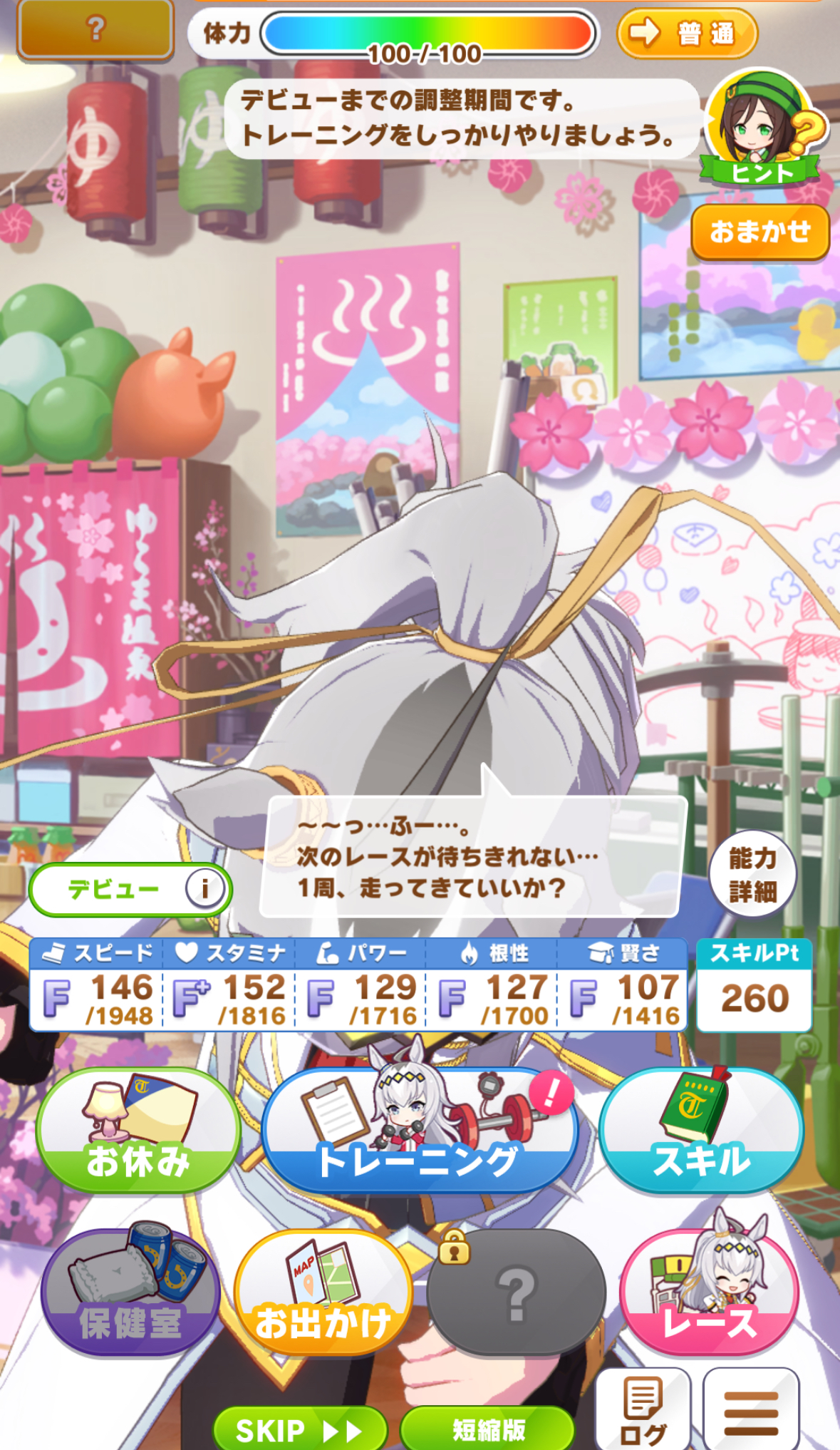This screenshot has height=1450, width=840.
Task: Tap the SKIP button
Action: 299,1429
